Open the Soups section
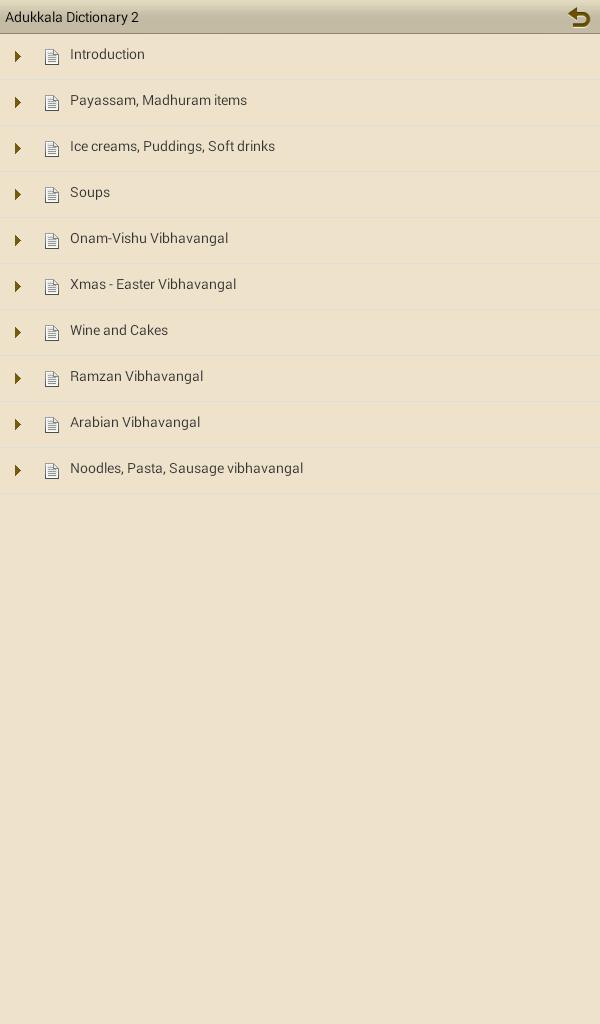The image size is (600, 1024). 90,193
